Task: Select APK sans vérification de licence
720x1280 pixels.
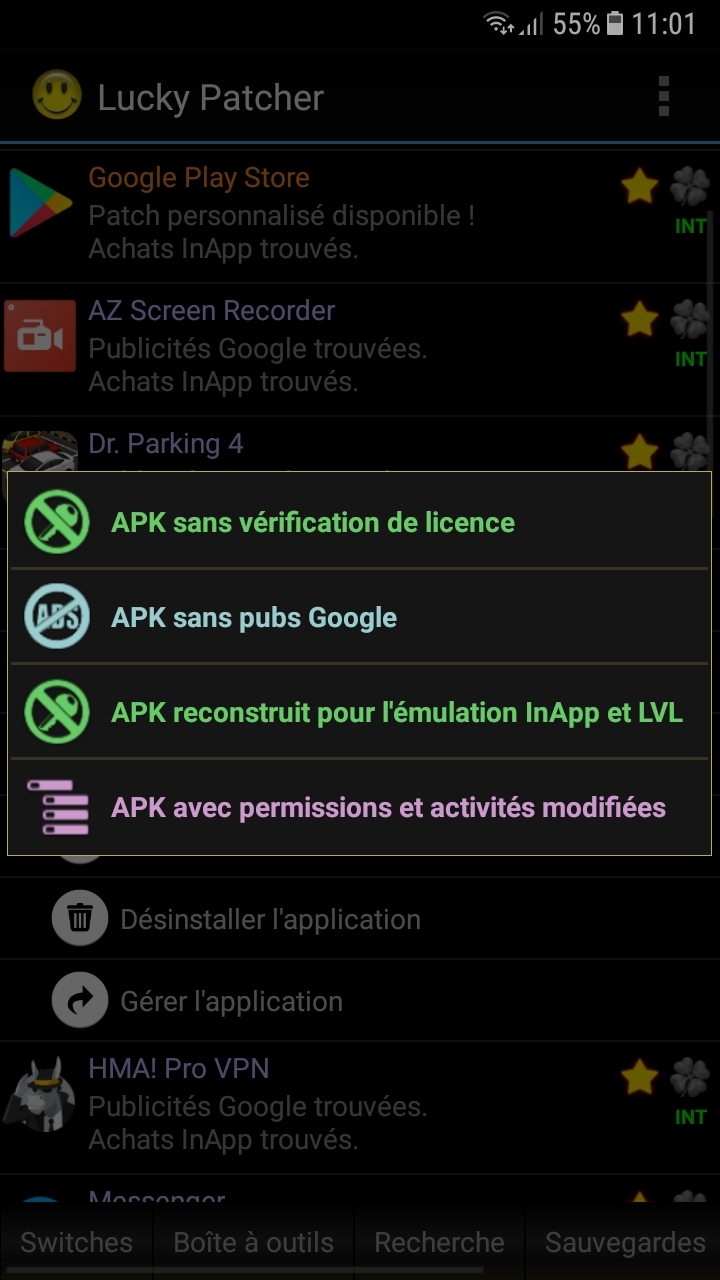Action: (x=358, y=522)
